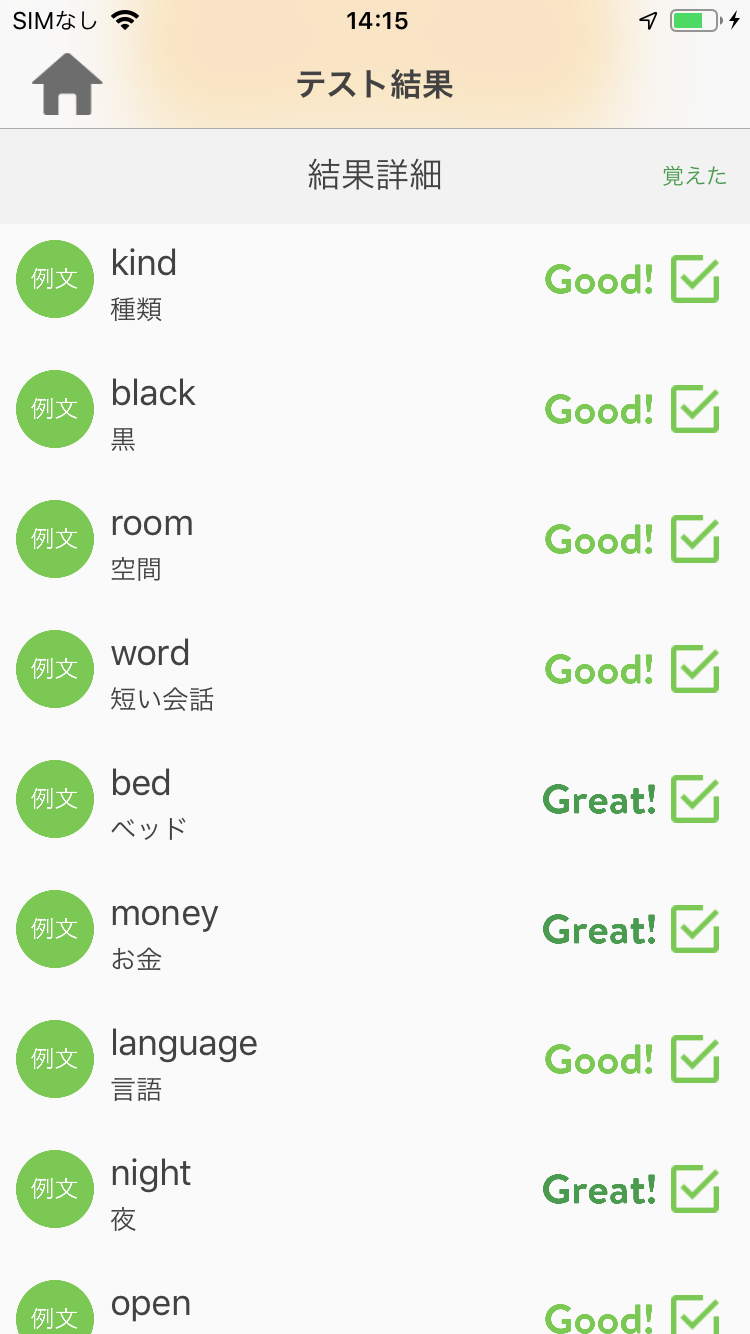This screenshot has height=1334, width=750.
Task: Click the Good! label for room
Action: pos(598,539)
